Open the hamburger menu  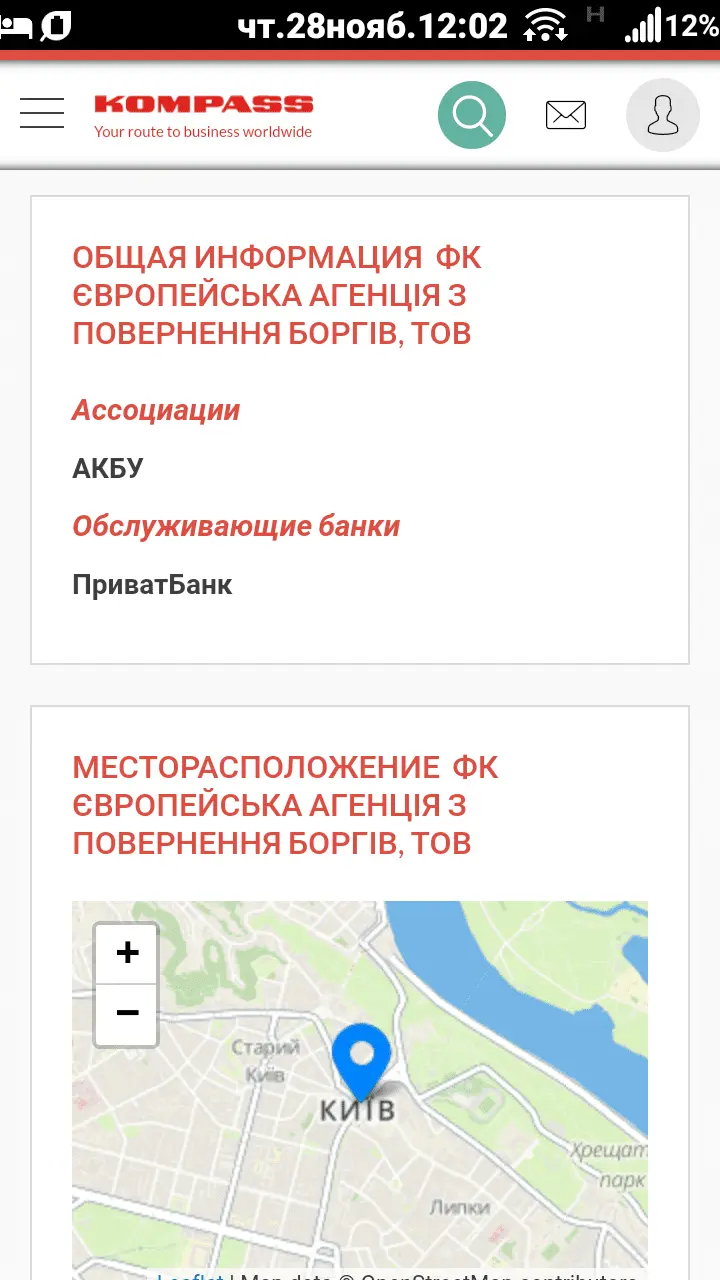[x=42, y=113]
